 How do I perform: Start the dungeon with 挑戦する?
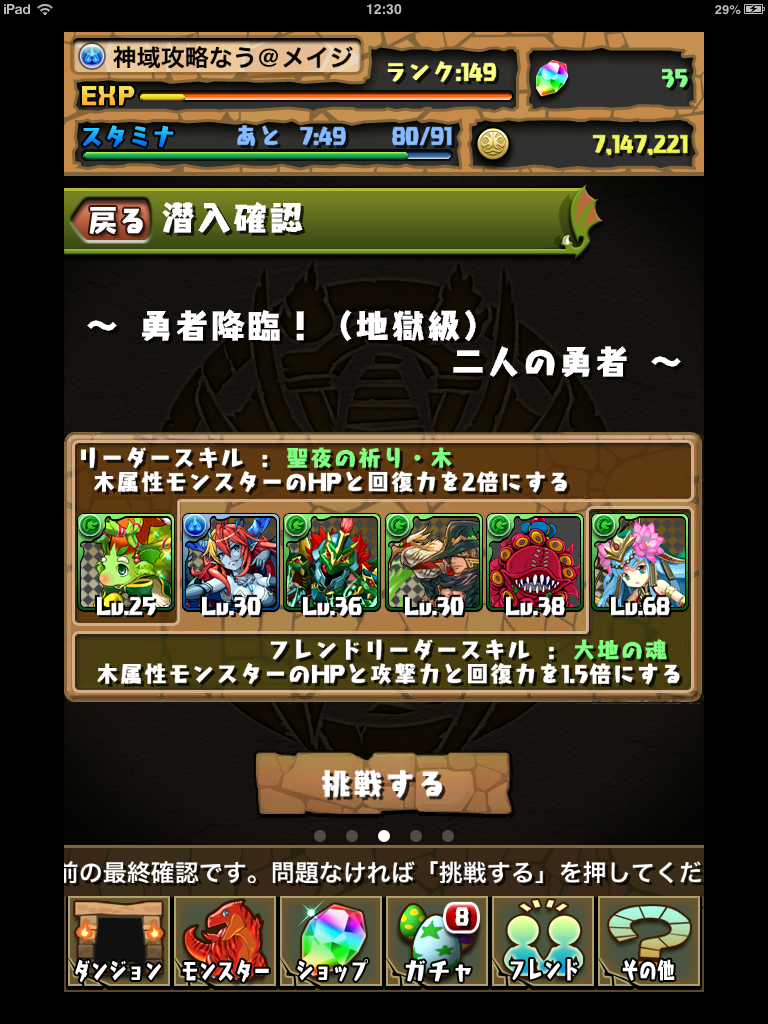(383, 783)
